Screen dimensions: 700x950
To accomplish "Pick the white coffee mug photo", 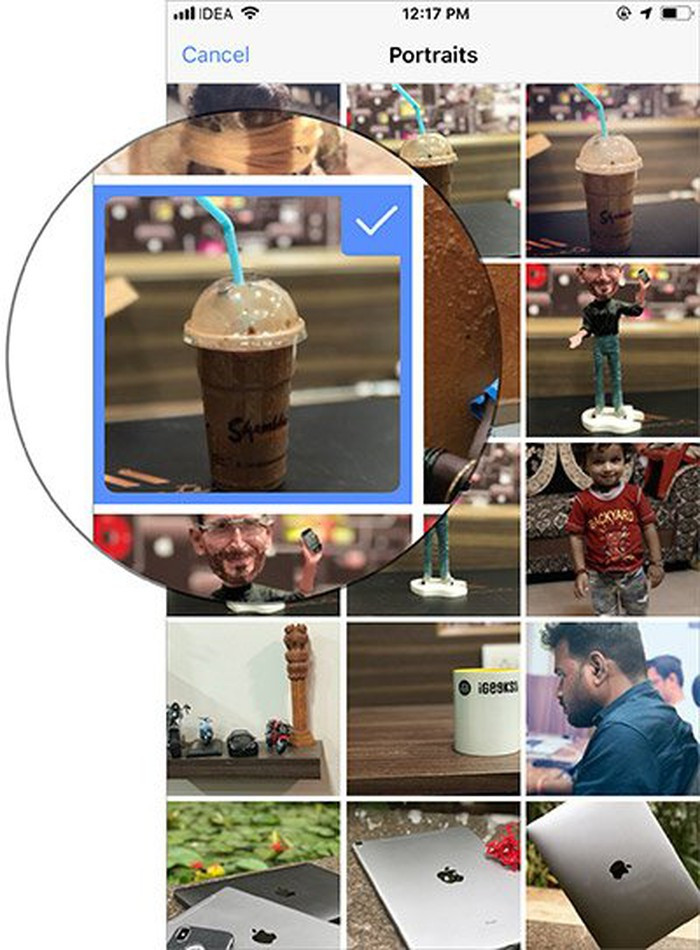I will pos(433,706).
